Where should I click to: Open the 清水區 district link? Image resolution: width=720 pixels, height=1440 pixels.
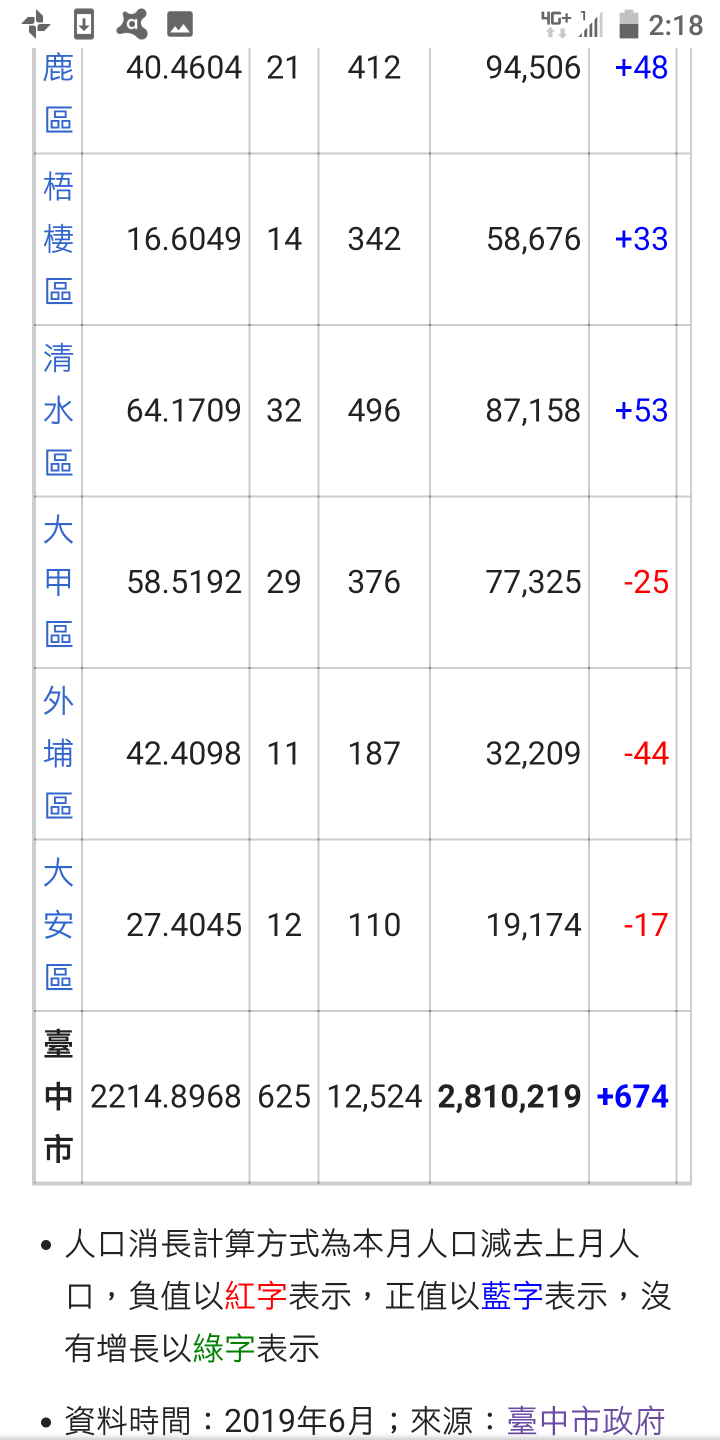pyautogui.click(x=58, y=410)
